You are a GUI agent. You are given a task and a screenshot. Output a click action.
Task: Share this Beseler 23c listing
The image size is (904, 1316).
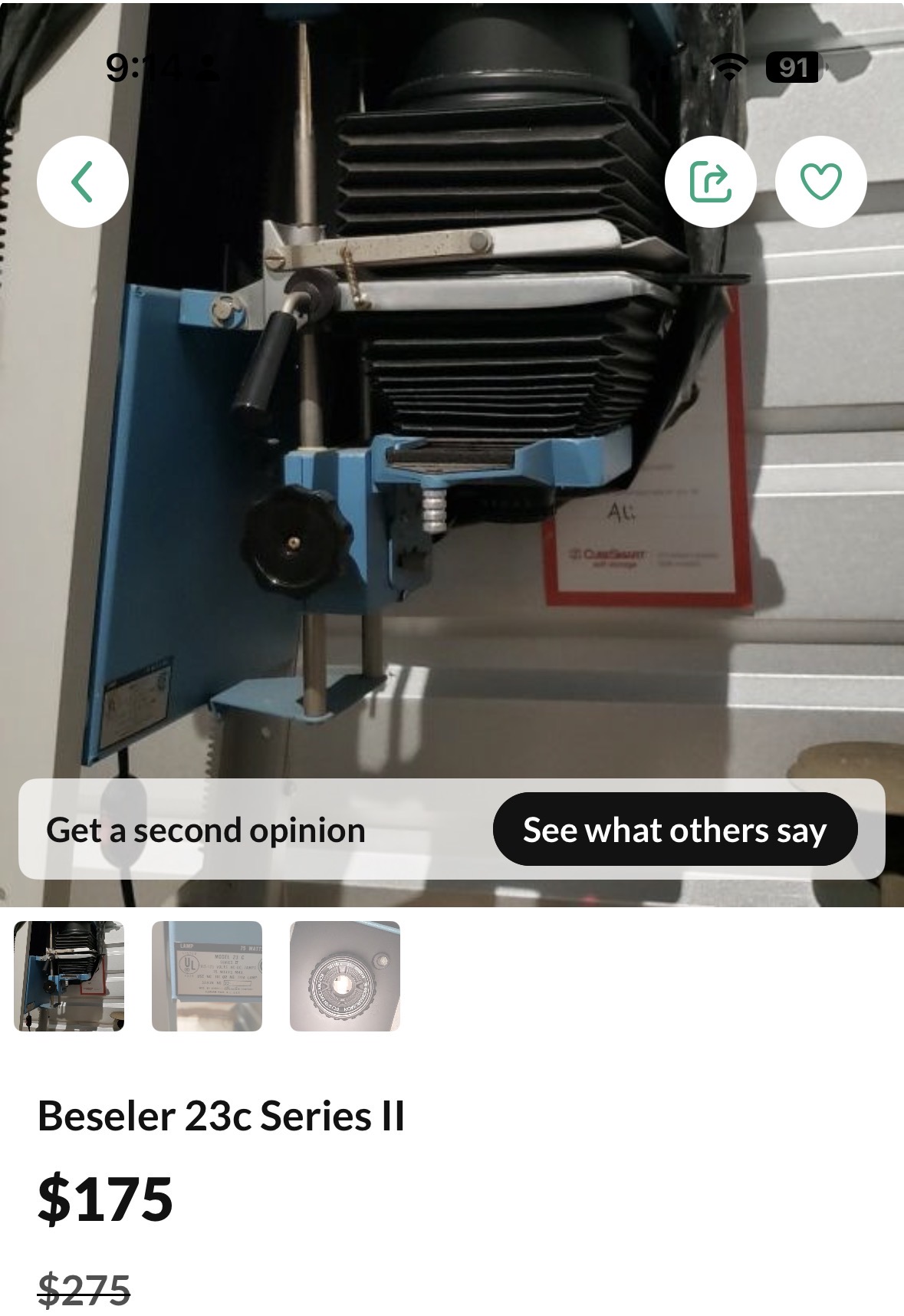point(710,182)
